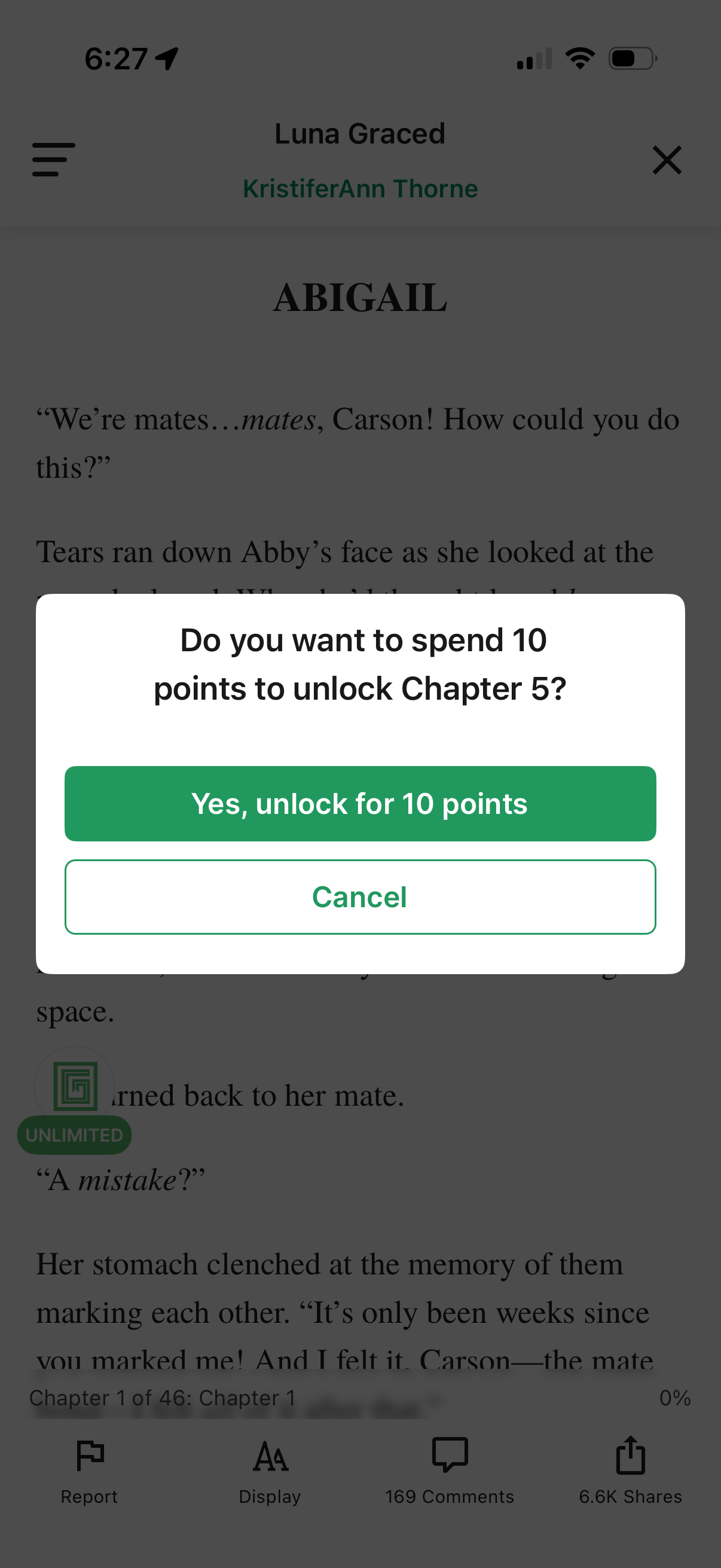Tap the story title Luna Graced
The width and height of the screenshot is (721, 1568).
359,133
